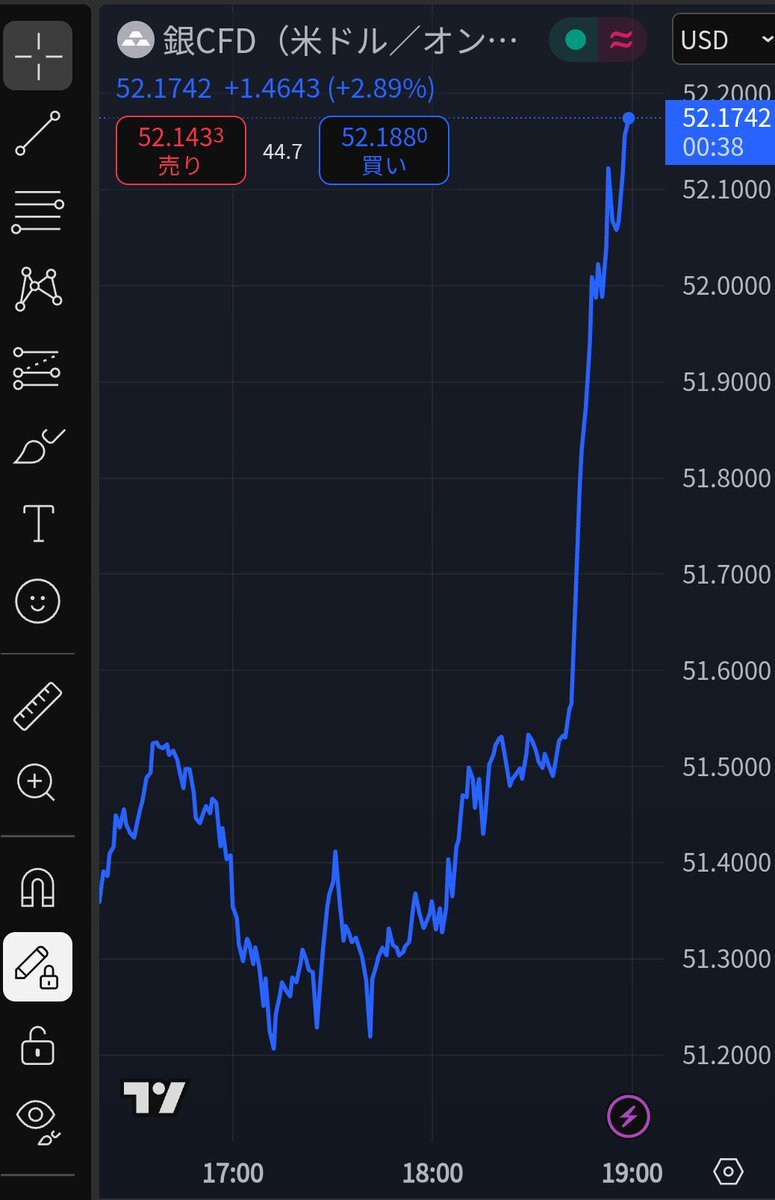Open the emoji and icons tool
This screenshot has width=775, height=1200.
pyautogui.click(x=38, y=601)
